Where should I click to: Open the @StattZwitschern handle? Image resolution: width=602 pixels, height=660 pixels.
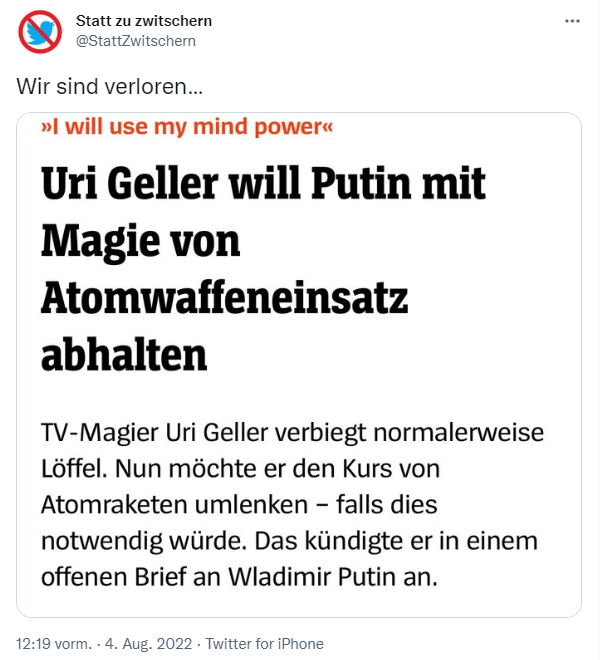(136, 41)
